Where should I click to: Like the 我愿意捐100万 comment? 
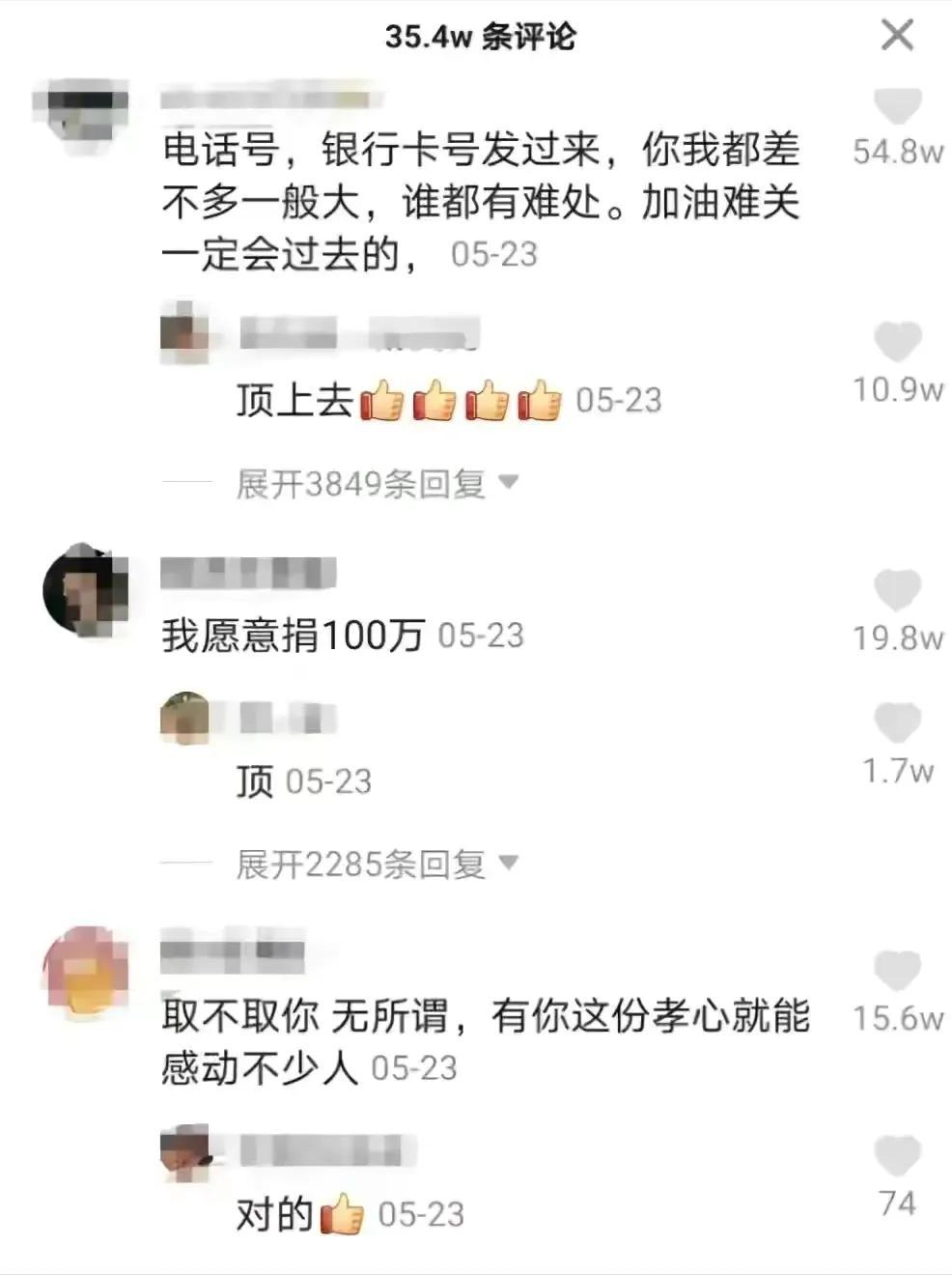coord(897,590)
